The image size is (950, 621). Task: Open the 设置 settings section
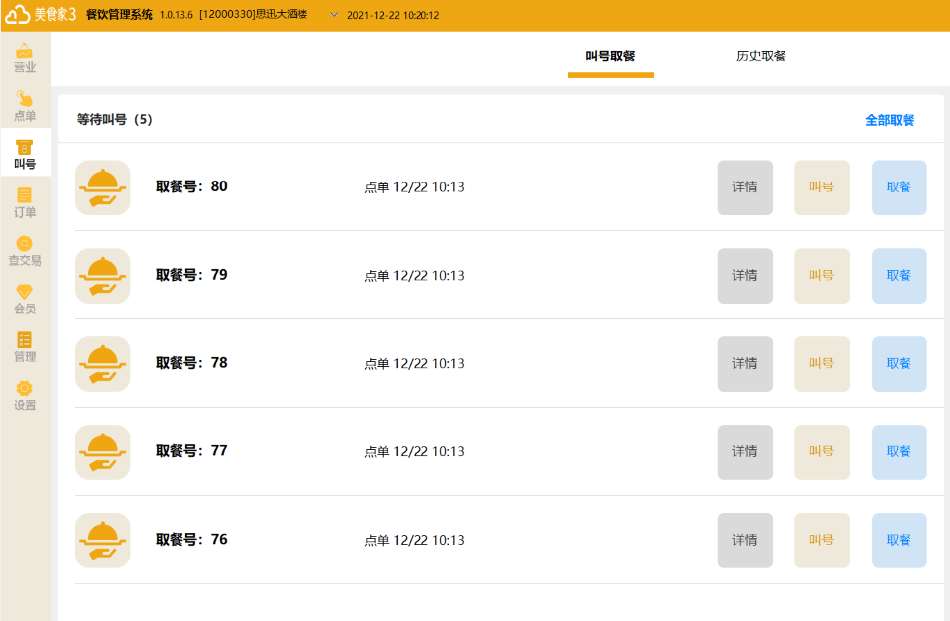tap(25, 395)
